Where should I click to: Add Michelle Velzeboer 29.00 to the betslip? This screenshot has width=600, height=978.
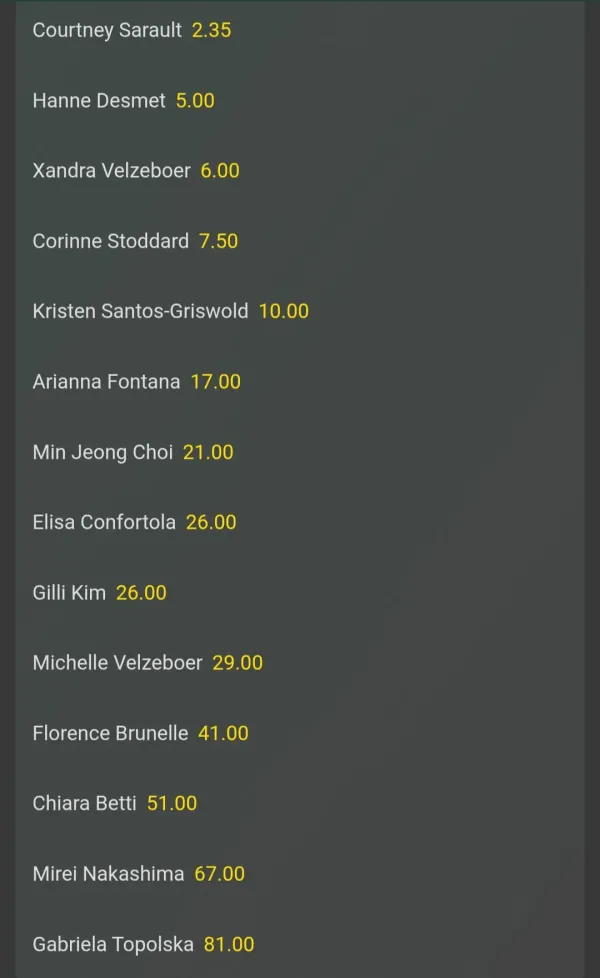(299, 662)
